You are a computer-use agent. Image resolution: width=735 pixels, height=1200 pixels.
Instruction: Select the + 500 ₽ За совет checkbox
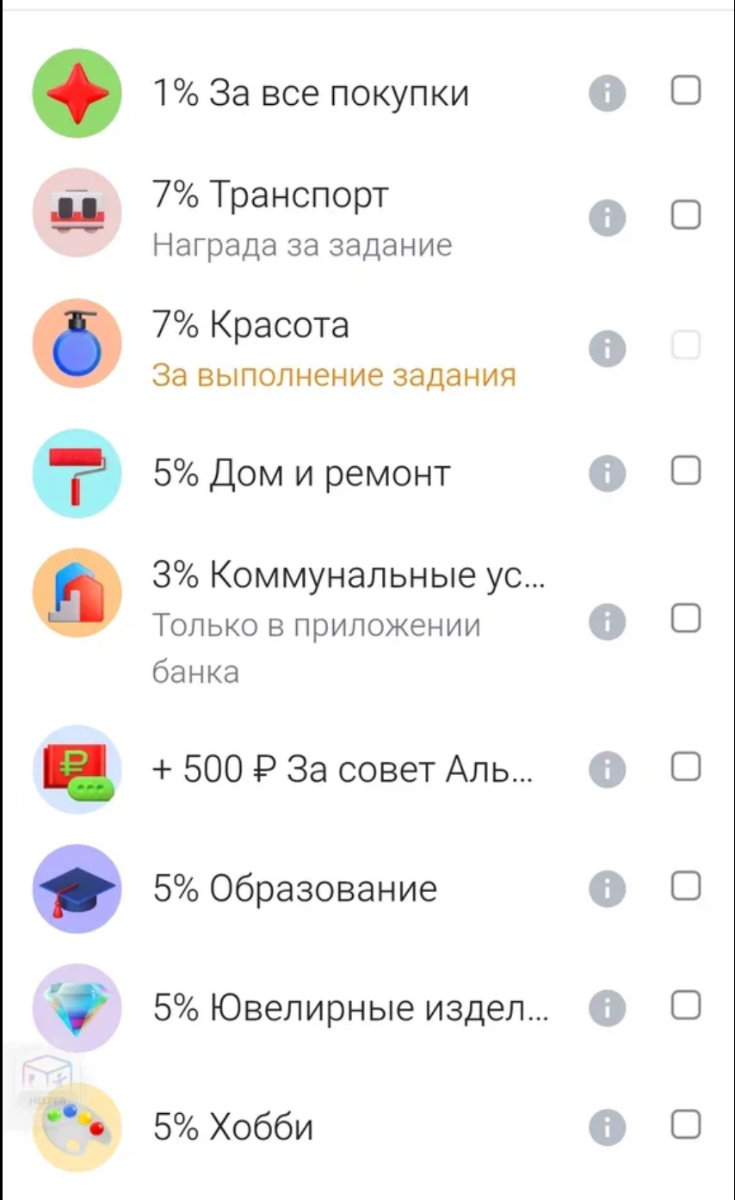[685, 767]
